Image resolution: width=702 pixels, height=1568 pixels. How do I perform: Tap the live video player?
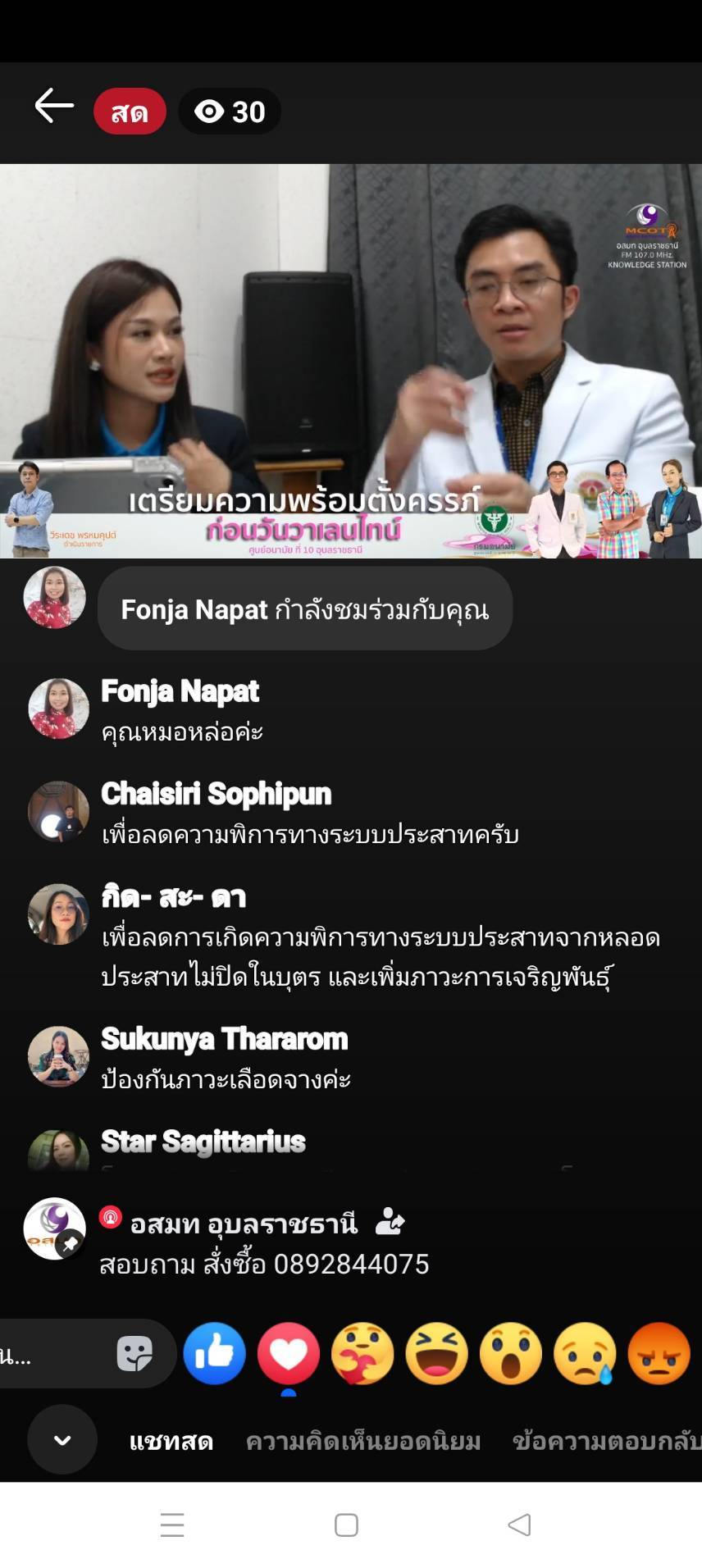pyautogui.click(x=351, y=361)
